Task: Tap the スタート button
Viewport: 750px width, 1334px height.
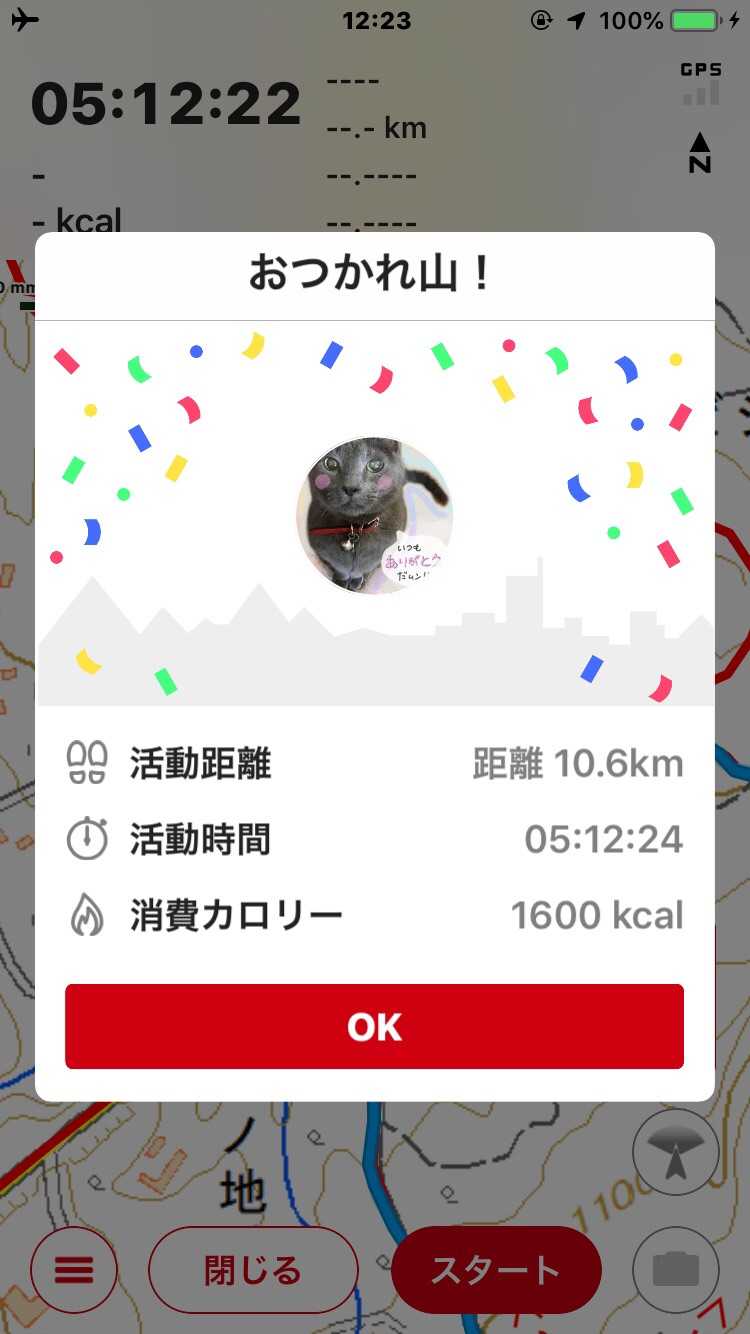Action: point(496,1270)
